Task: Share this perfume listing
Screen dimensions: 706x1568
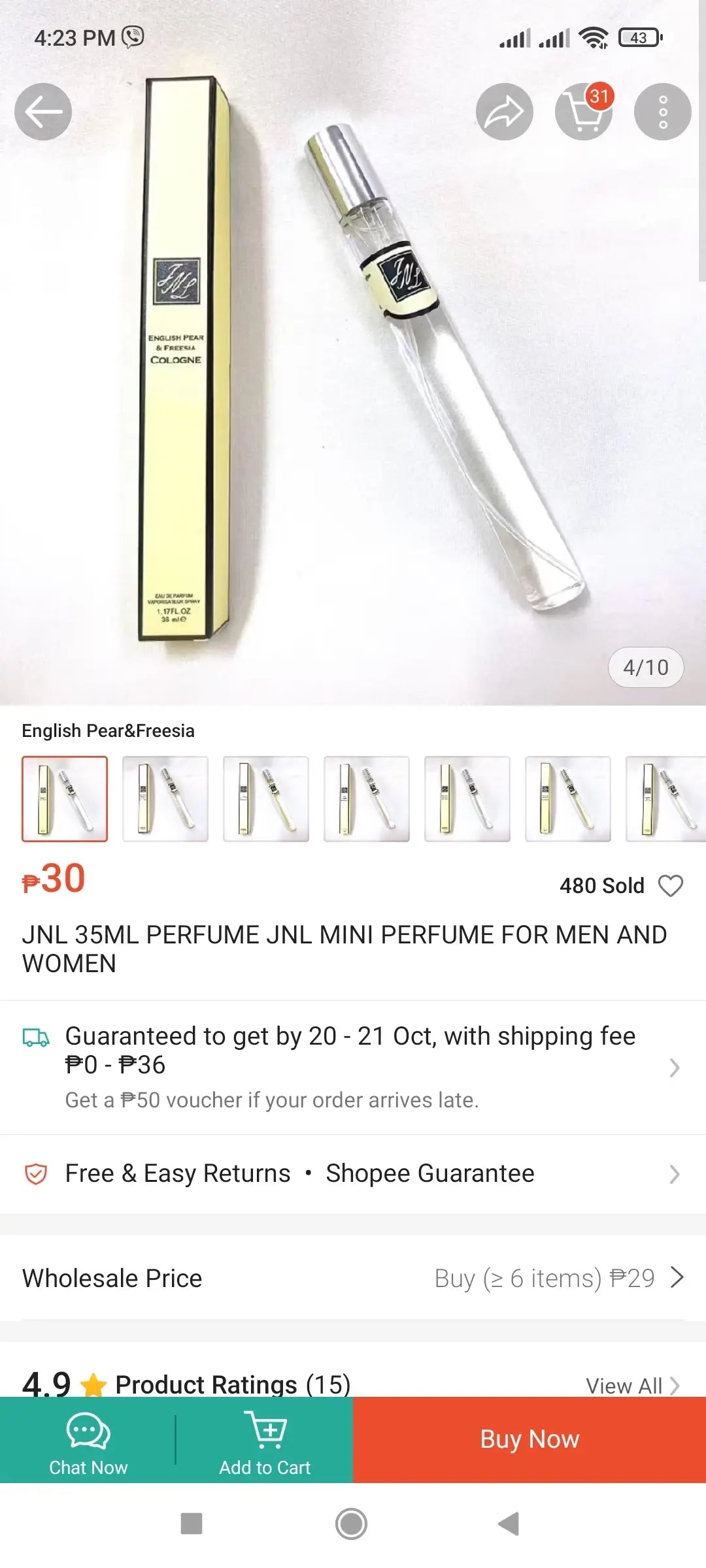Action: coord(504,112)
